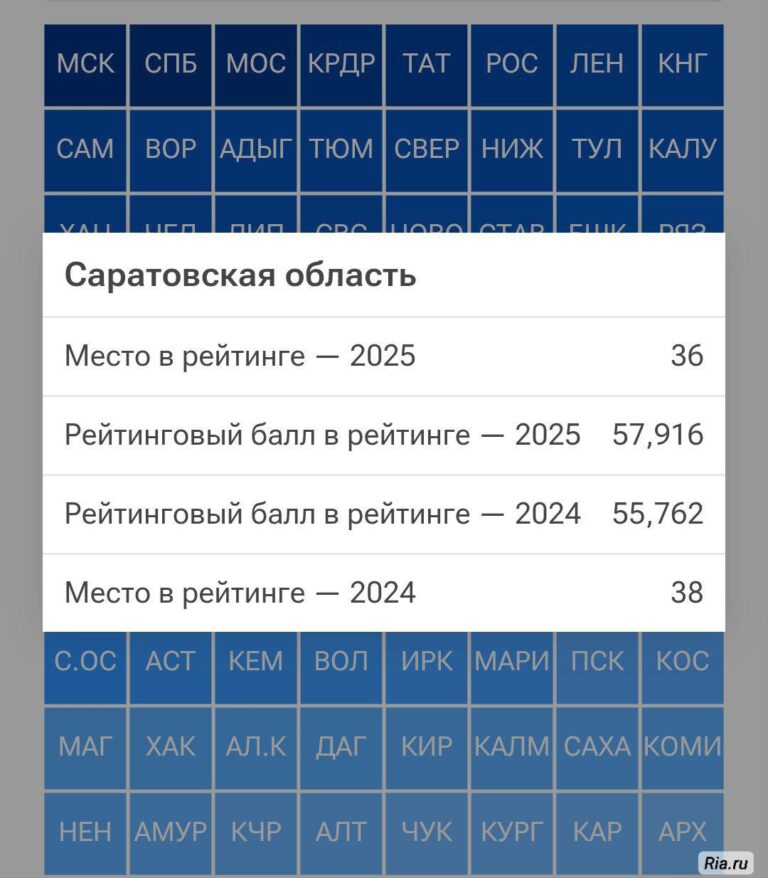Image resolution: width=768 pixels, height=878 pixels.
Task: Tap the СПБ tile in the grid
Action: [x=171, y=65]
